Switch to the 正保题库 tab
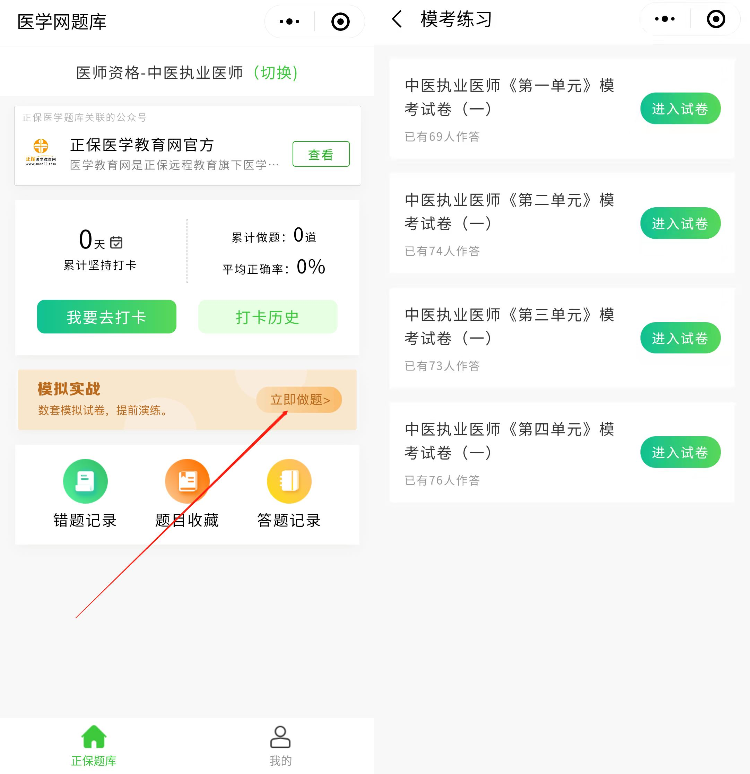 (x=93, y=745)
